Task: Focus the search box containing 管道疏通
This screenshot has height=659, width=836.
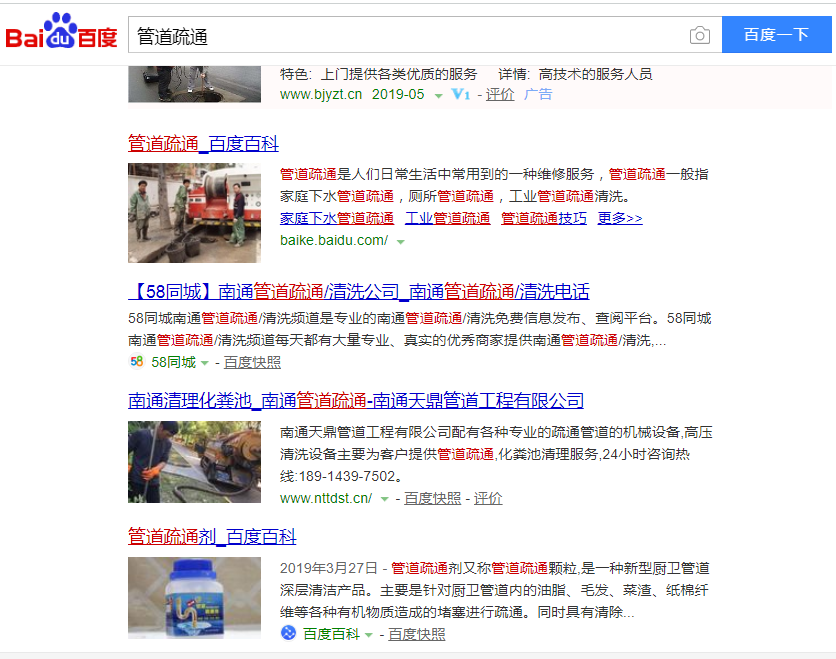Action: (x=400, y=36)
